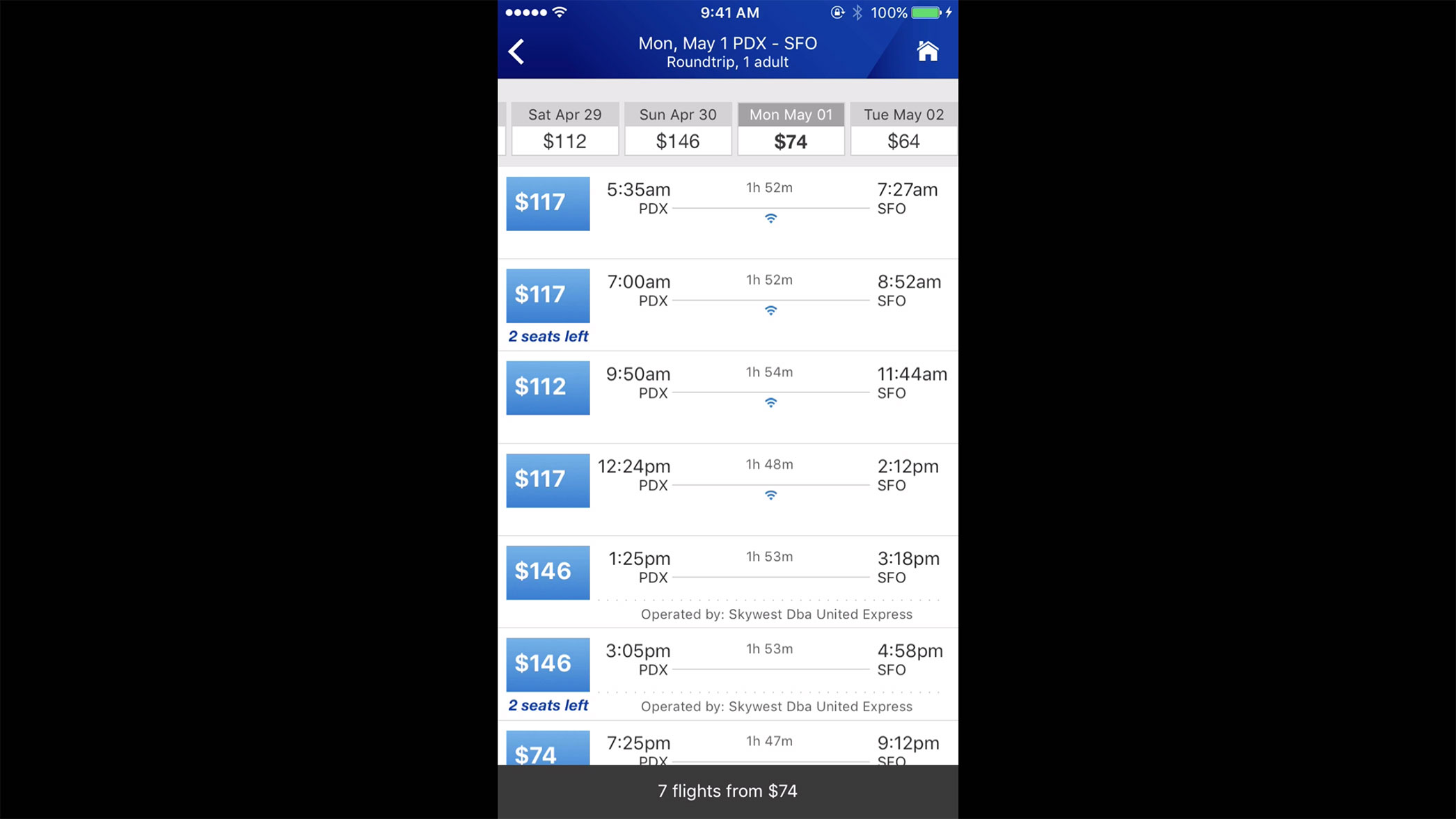Go back using the back arrow
The height and width of the screenshot is (819, 1456).
[x=516, y=51]
